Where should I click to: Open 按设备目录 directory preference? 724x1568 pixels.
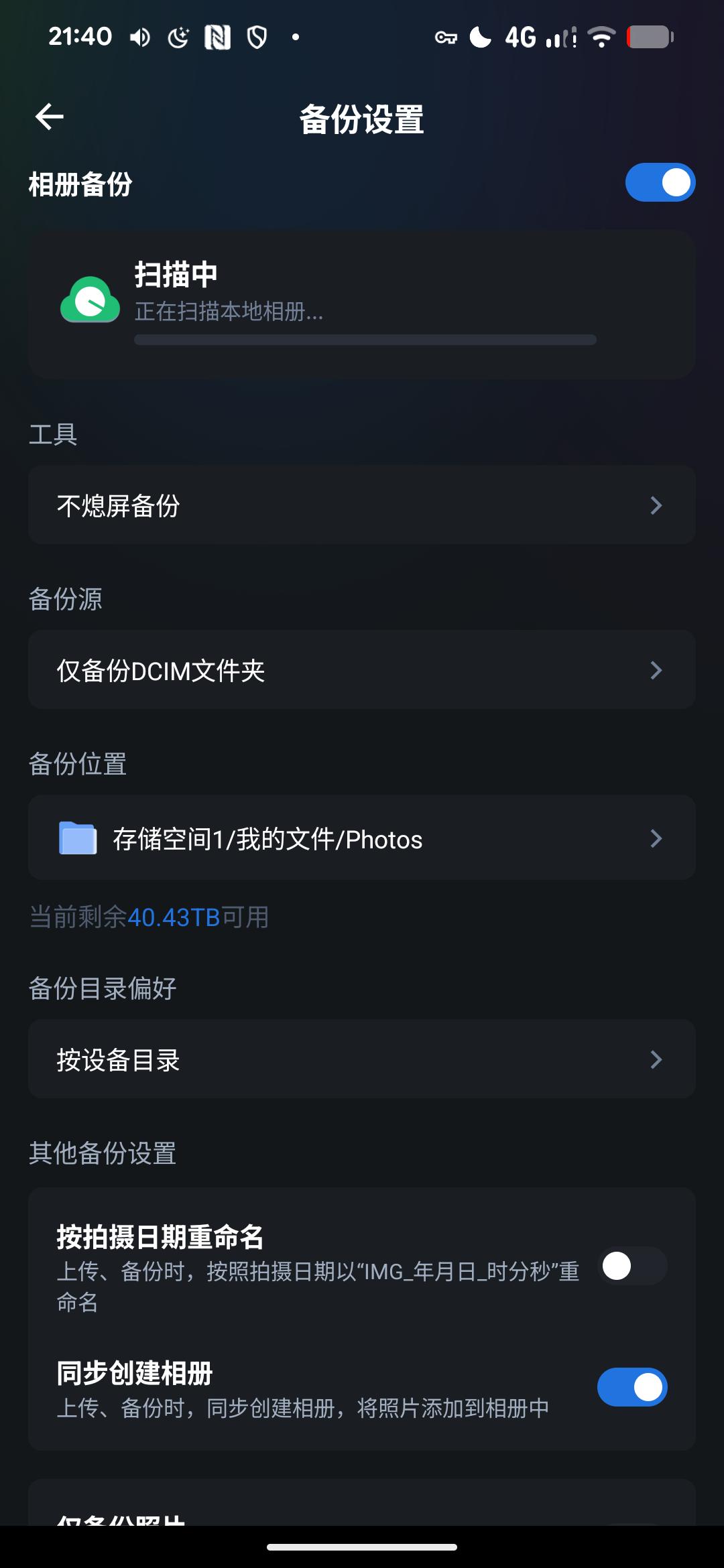tap(361, 1059)
